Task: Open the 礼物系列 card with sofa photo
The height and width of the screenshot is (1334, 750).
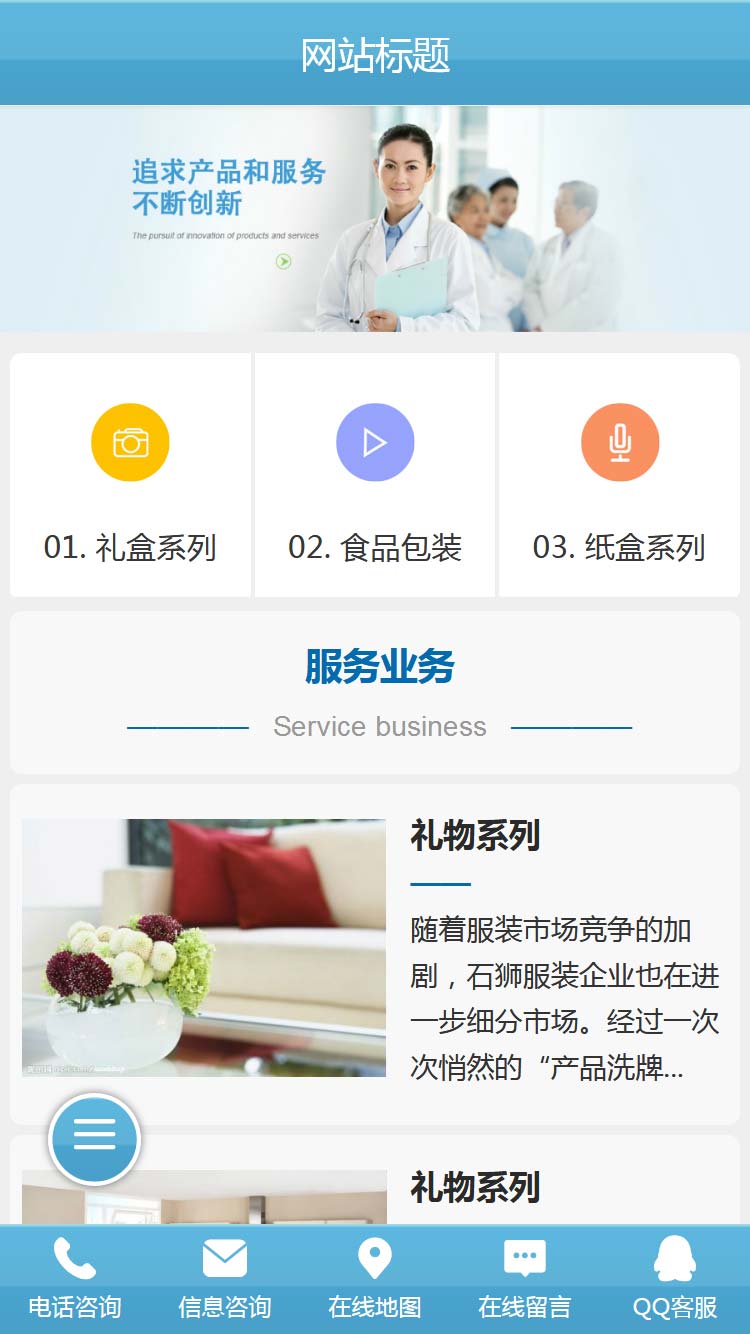Action: (x=375, y=950)
